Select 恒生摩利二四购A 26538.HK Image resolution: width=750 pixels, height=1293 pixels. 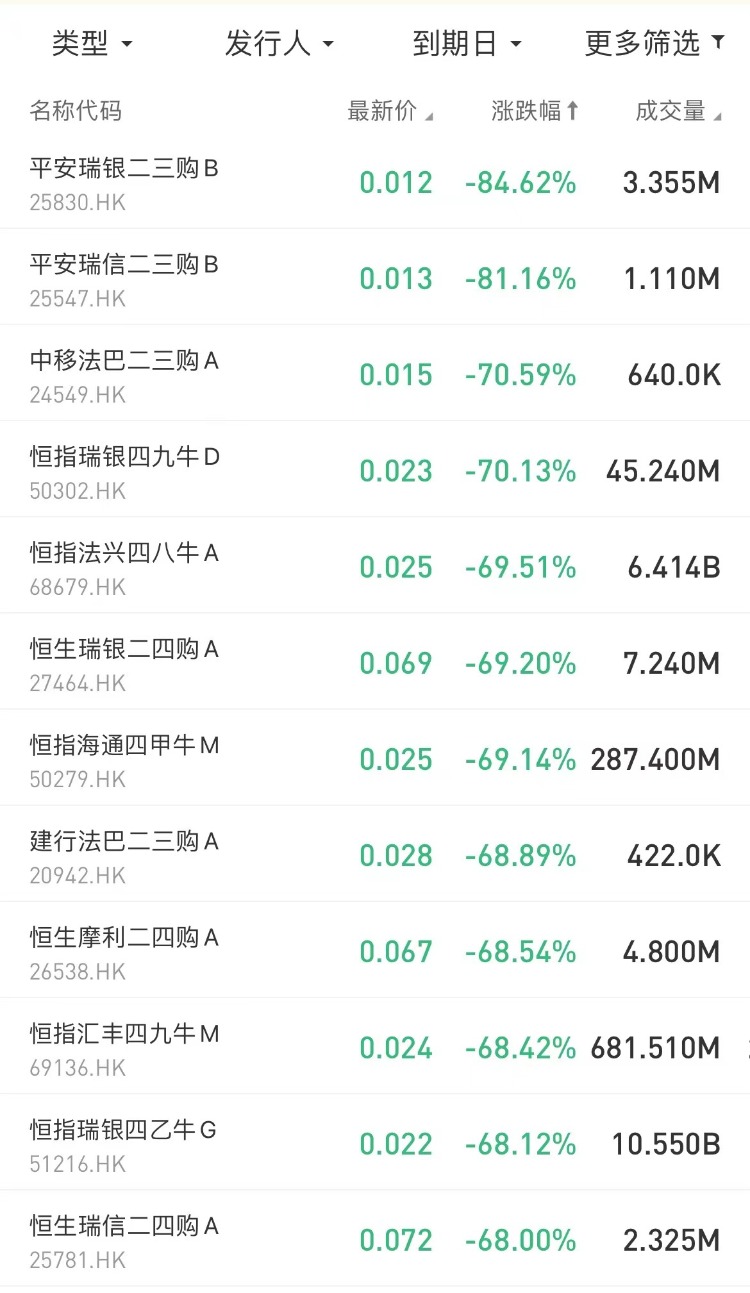pos(375,951)
